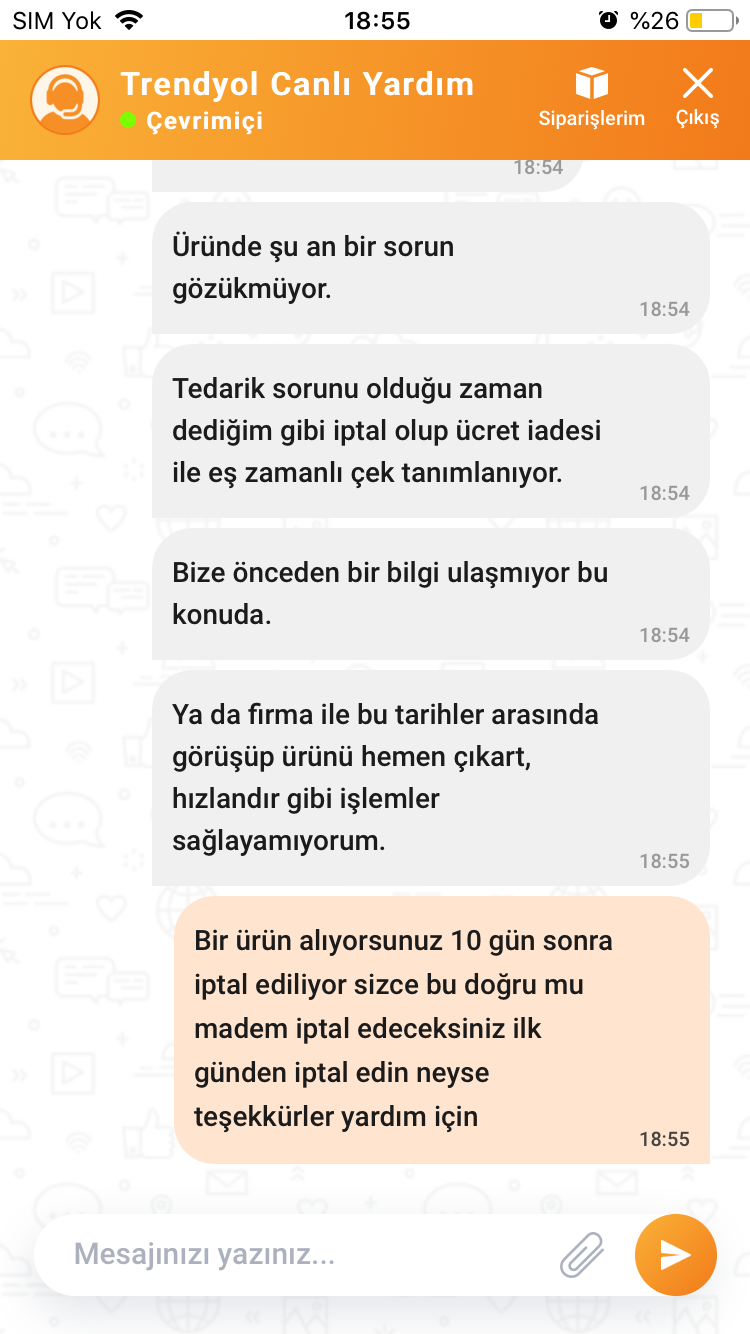Open Siparişlerim from the chat header
The height and width of the screenshot is (1334, 750).
click(x=591, y=98)
